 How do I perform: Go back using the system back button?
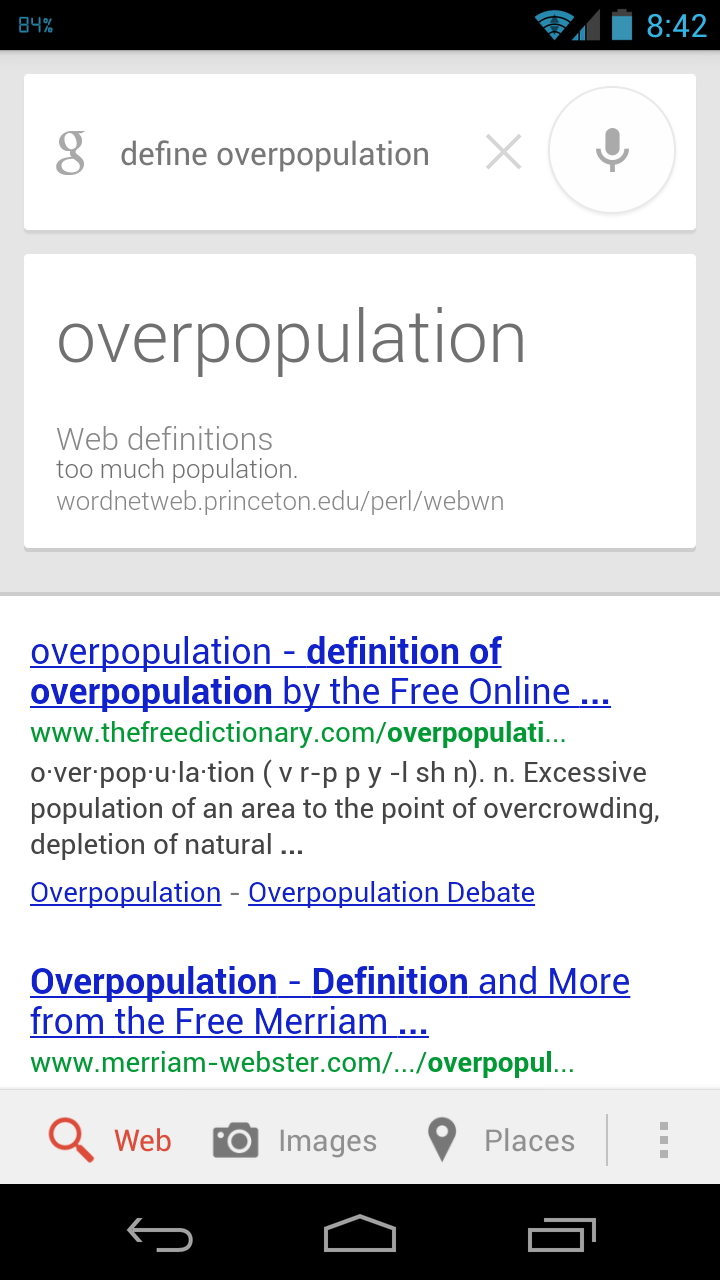pos(160,1234)
